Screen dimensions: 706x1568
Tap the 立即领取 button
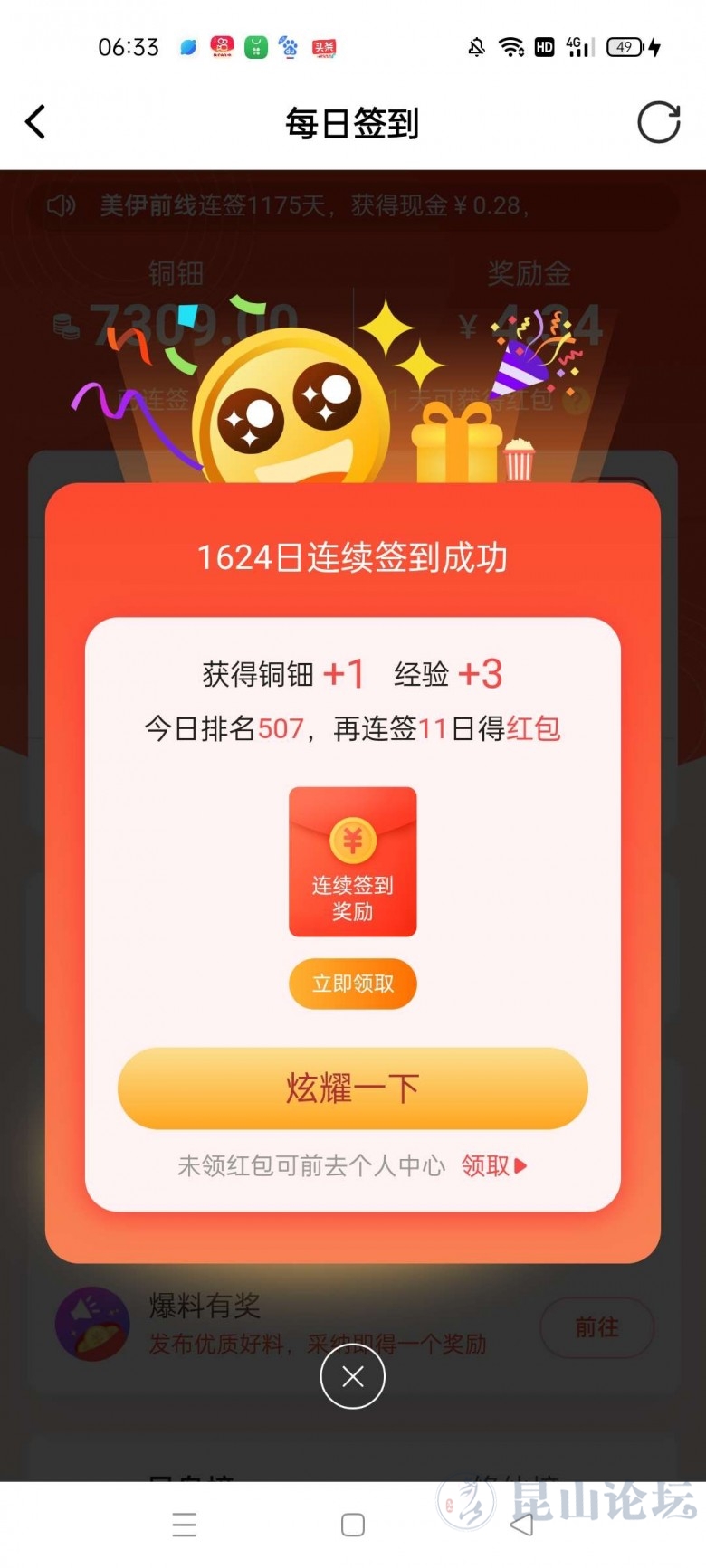coord(353,984)
